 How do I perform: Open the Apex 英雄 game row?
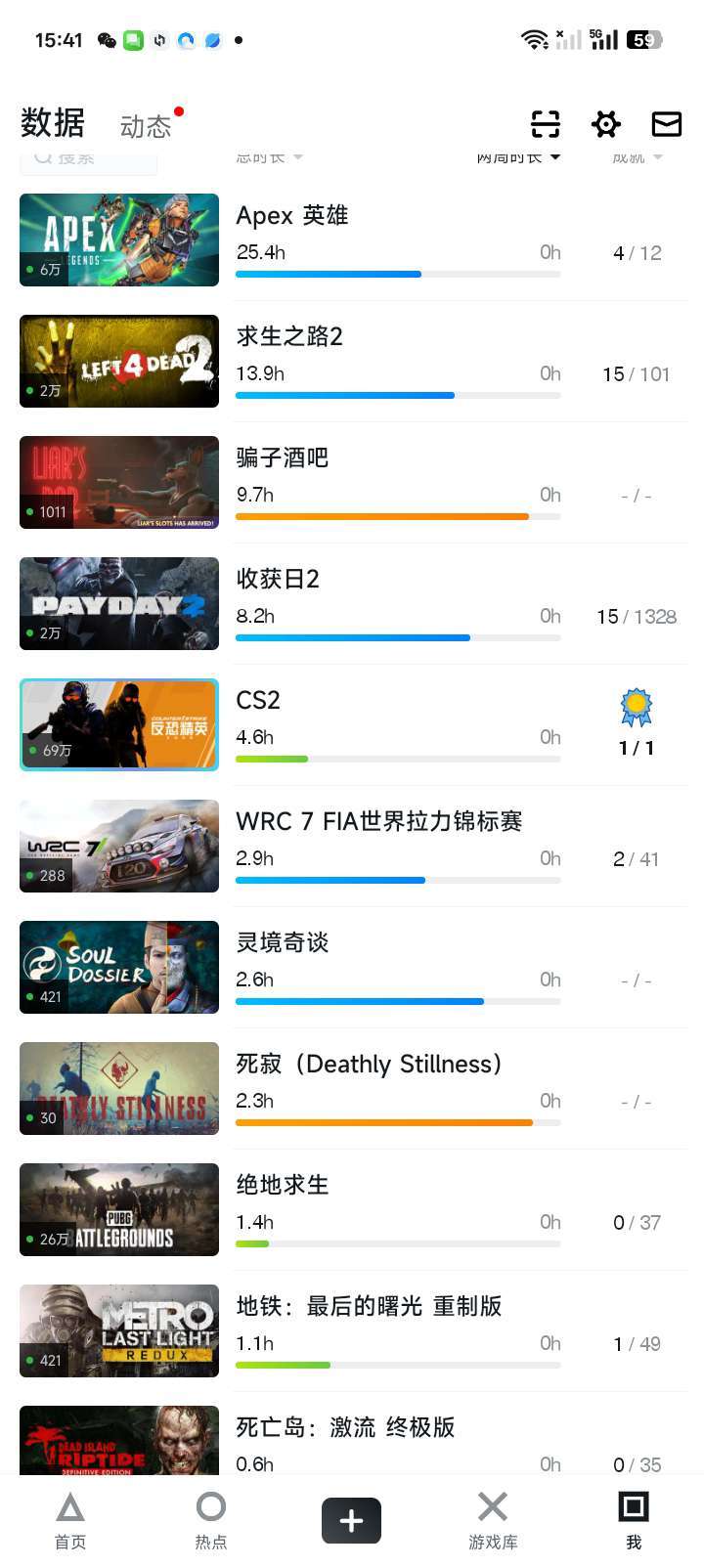[352, 240]
